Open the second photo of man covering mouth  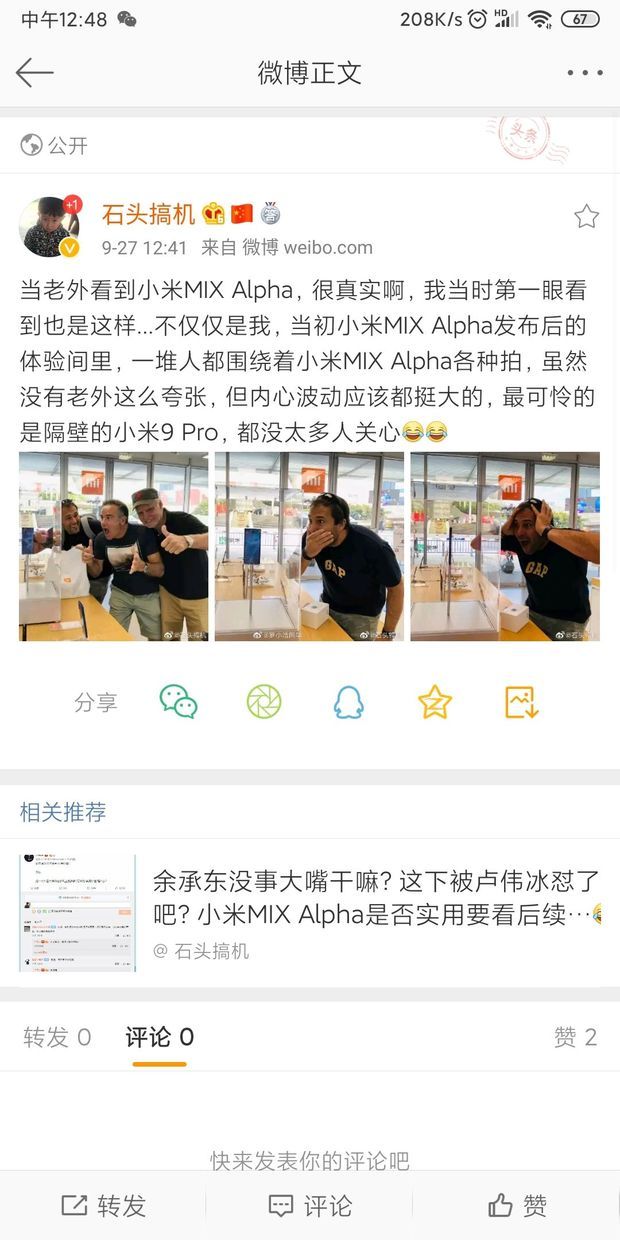tap(309, 546)
